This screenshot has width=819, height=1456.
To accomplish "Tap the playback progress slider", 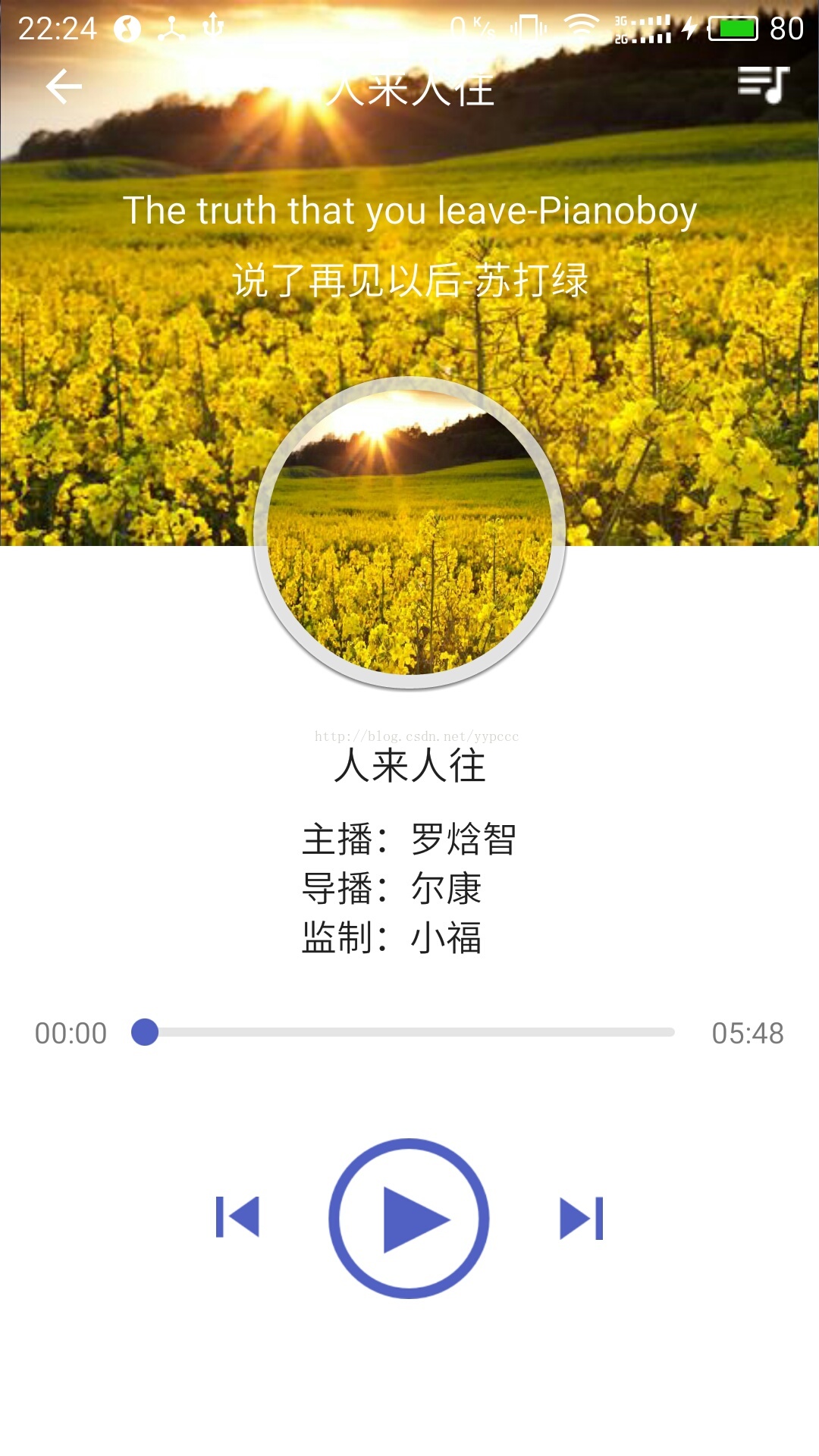I will click(403, 1032).
